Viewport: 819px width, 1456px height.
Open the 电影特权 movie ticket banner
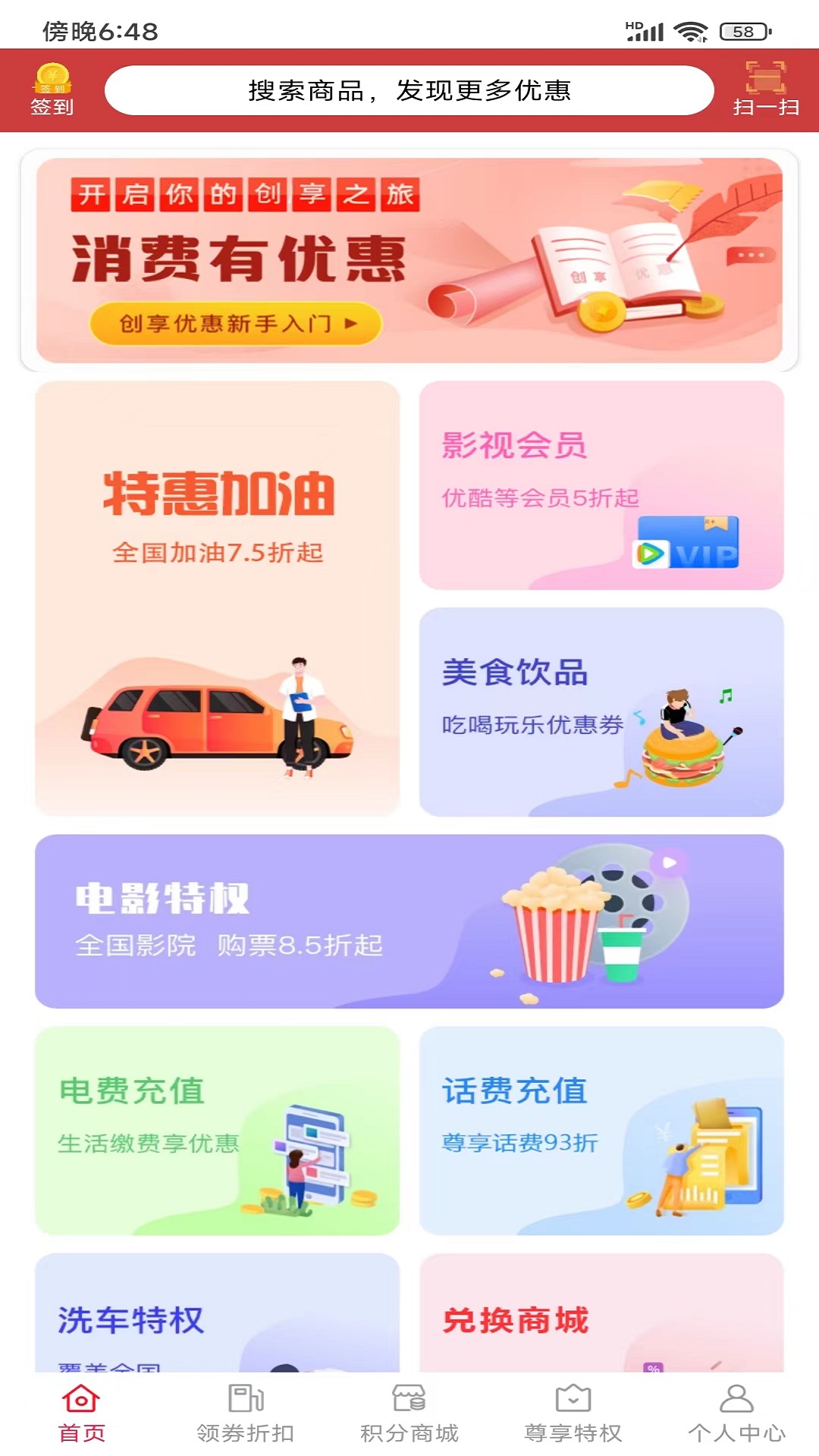[409, 921]
